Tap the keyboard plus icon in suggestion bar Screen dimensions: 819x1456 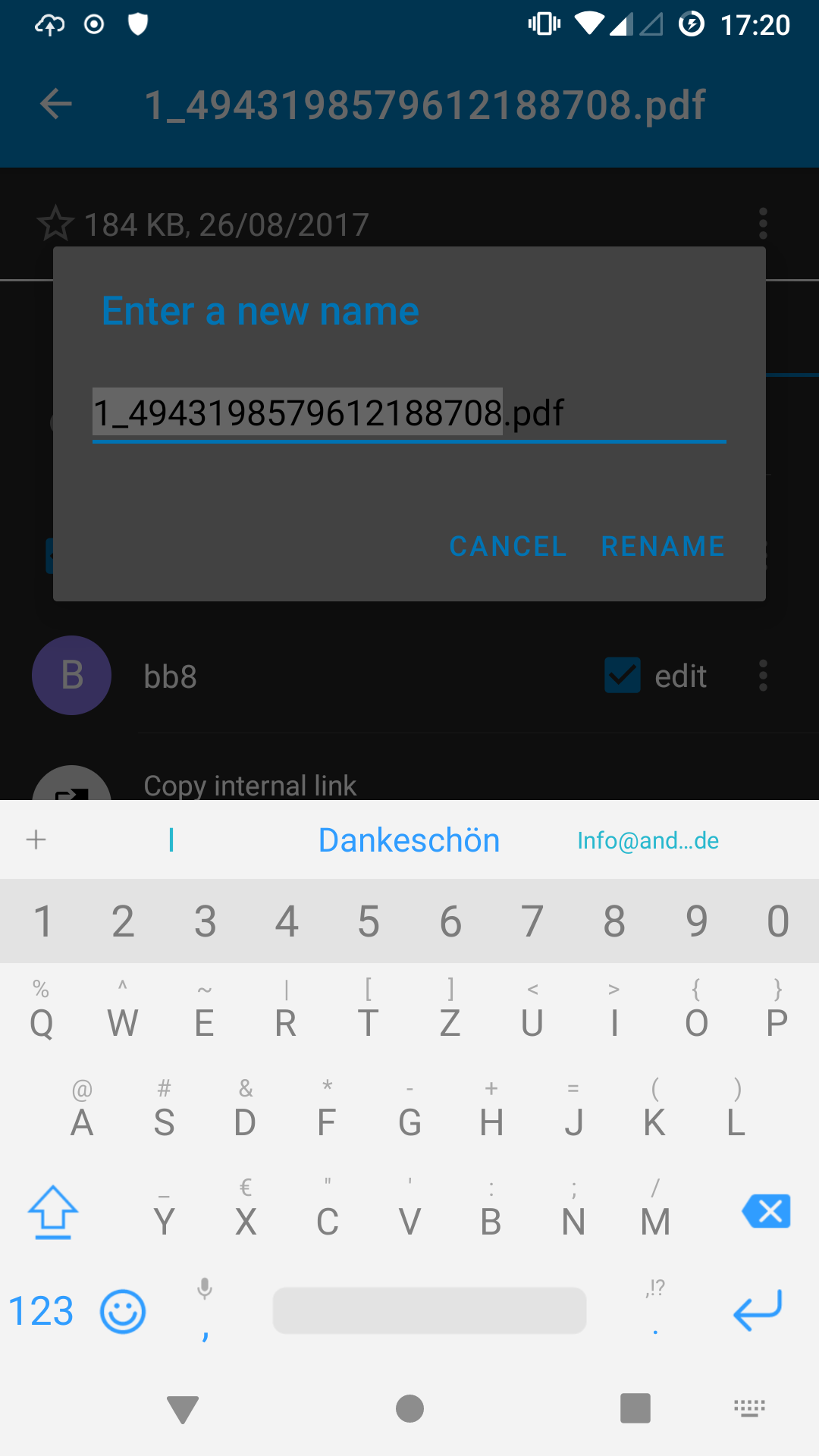pyautogui.click(x=36, y=840)
